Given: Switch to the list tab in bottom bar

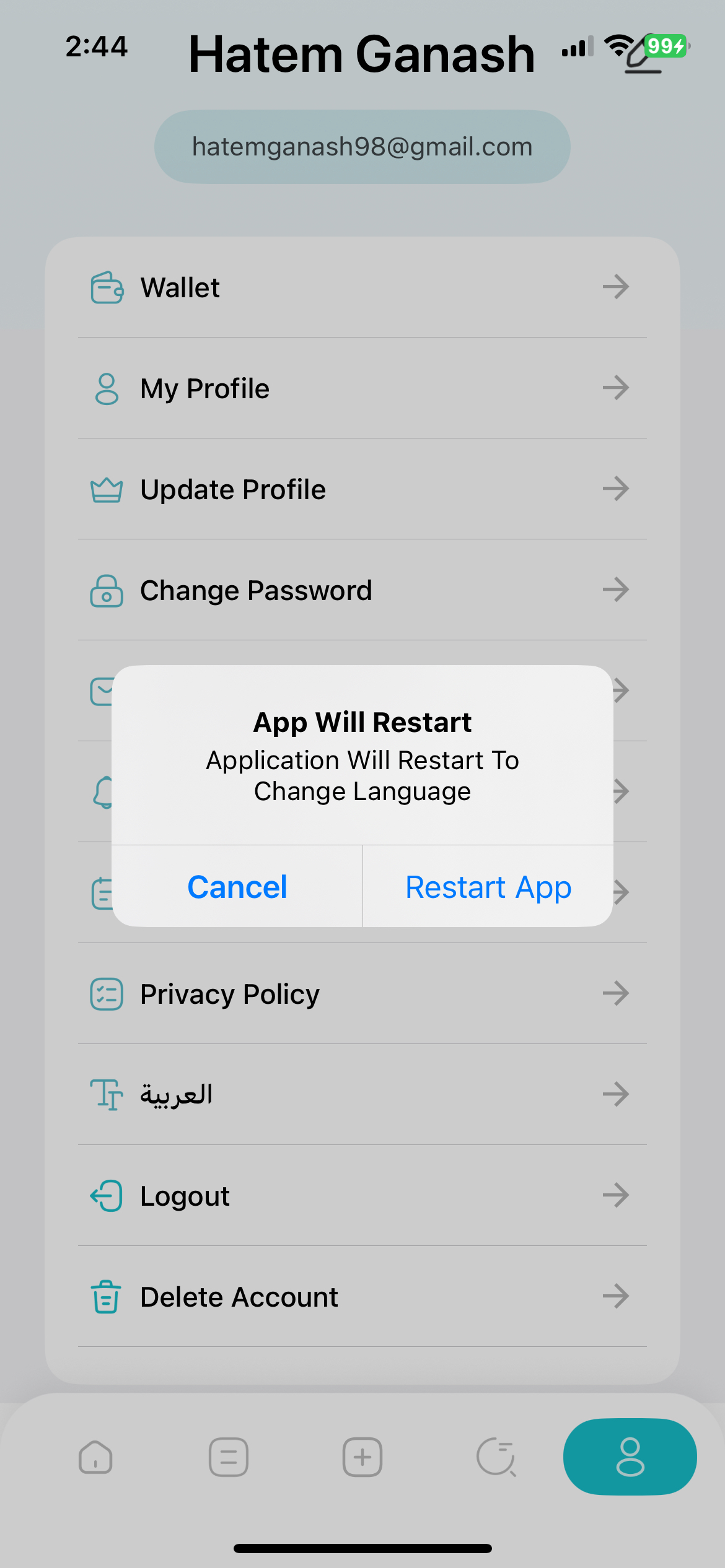Looking at the screenshot, I should pos(229,1457).
